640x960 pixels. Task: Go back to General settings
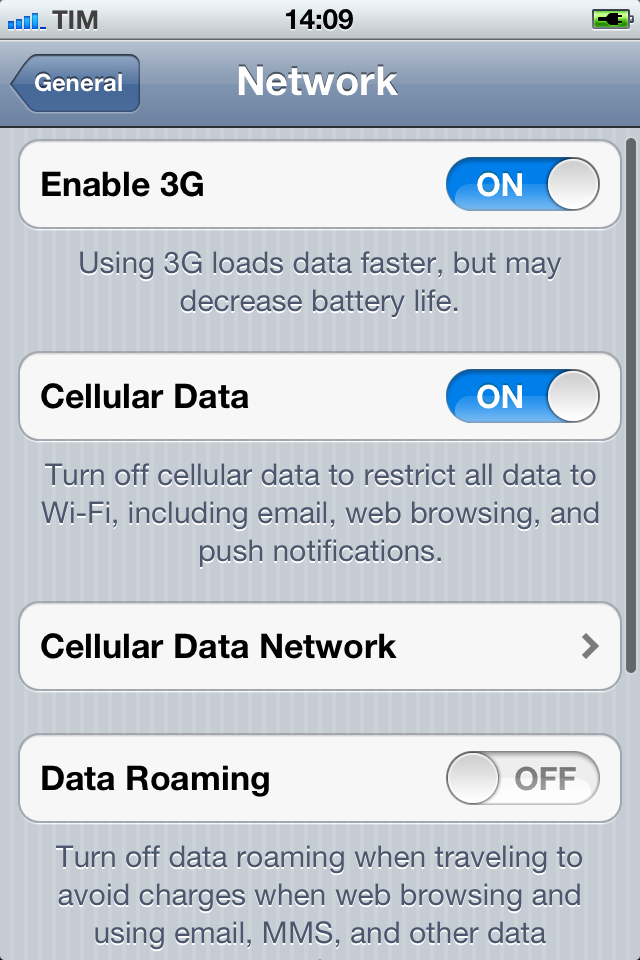[76, 83]
